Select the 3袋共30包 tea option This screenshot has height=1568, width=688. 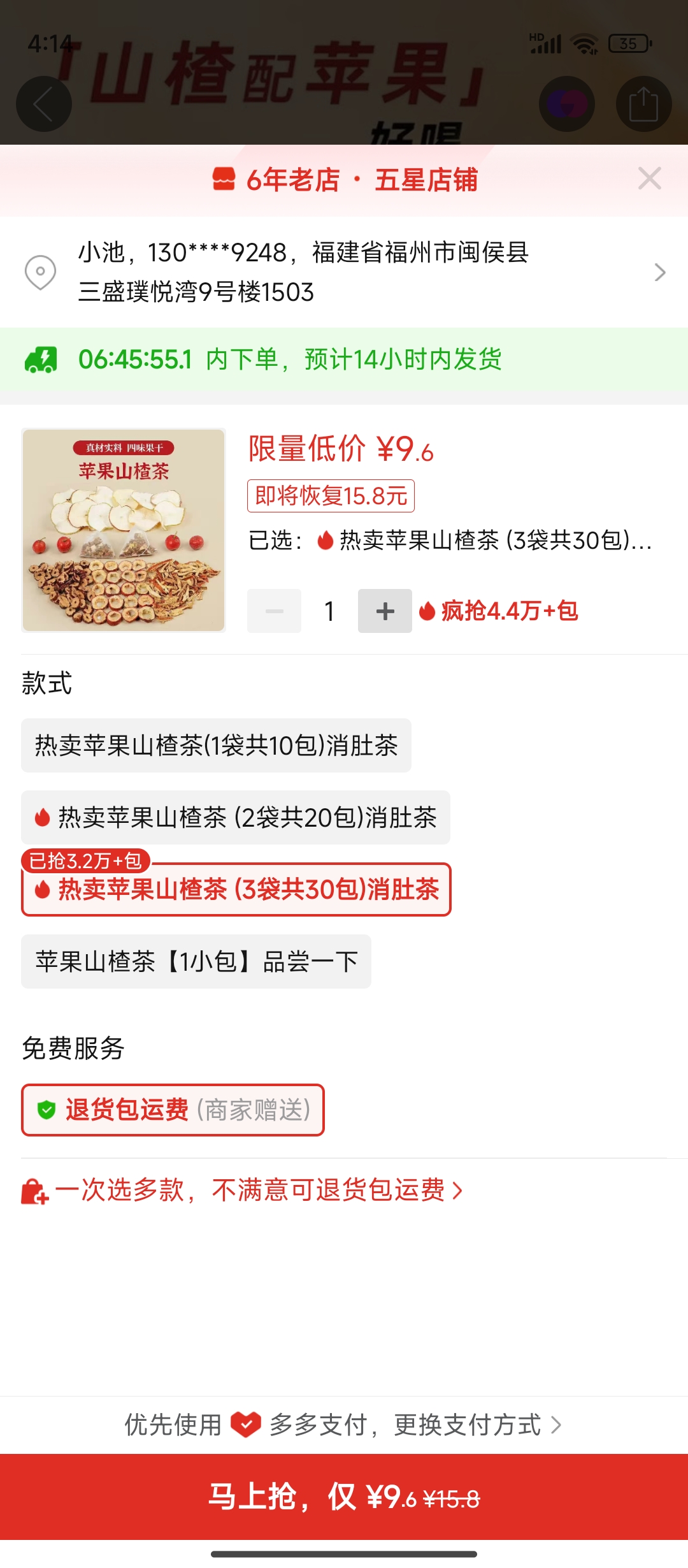click(x=236, y=890)
